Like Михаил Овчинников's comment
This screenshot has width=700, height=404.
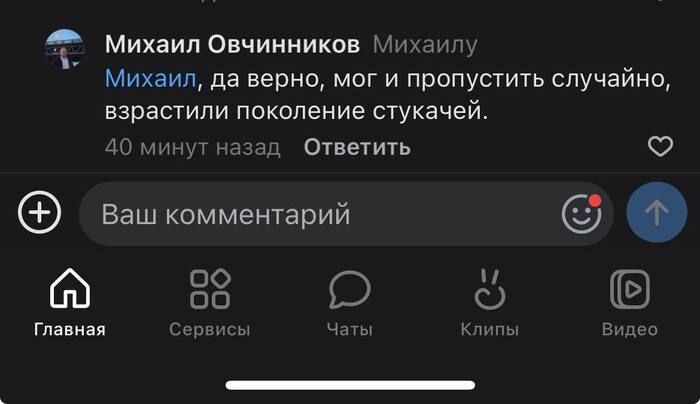[660, 147]
